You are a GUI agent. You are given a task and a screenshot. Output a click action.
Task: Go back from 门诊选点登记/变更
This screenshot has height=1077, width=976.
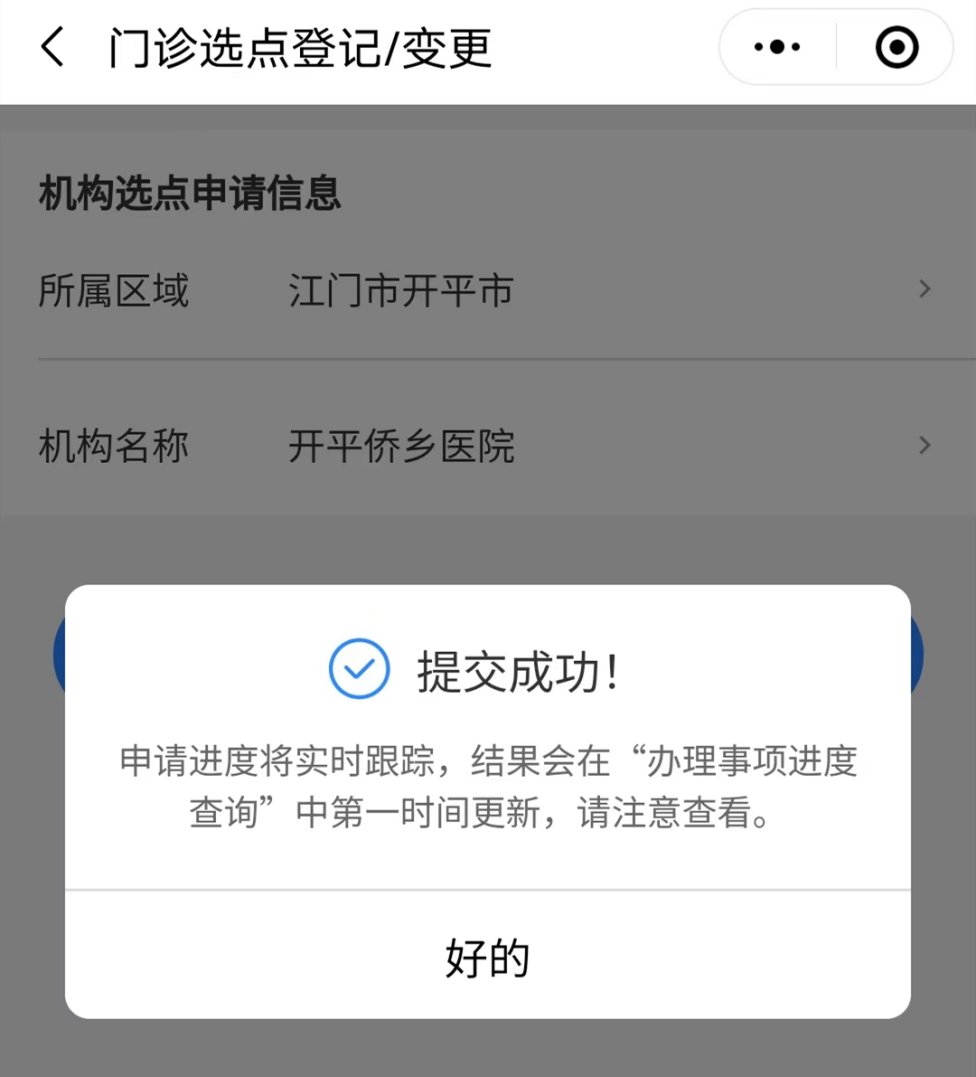coord(53,48)
